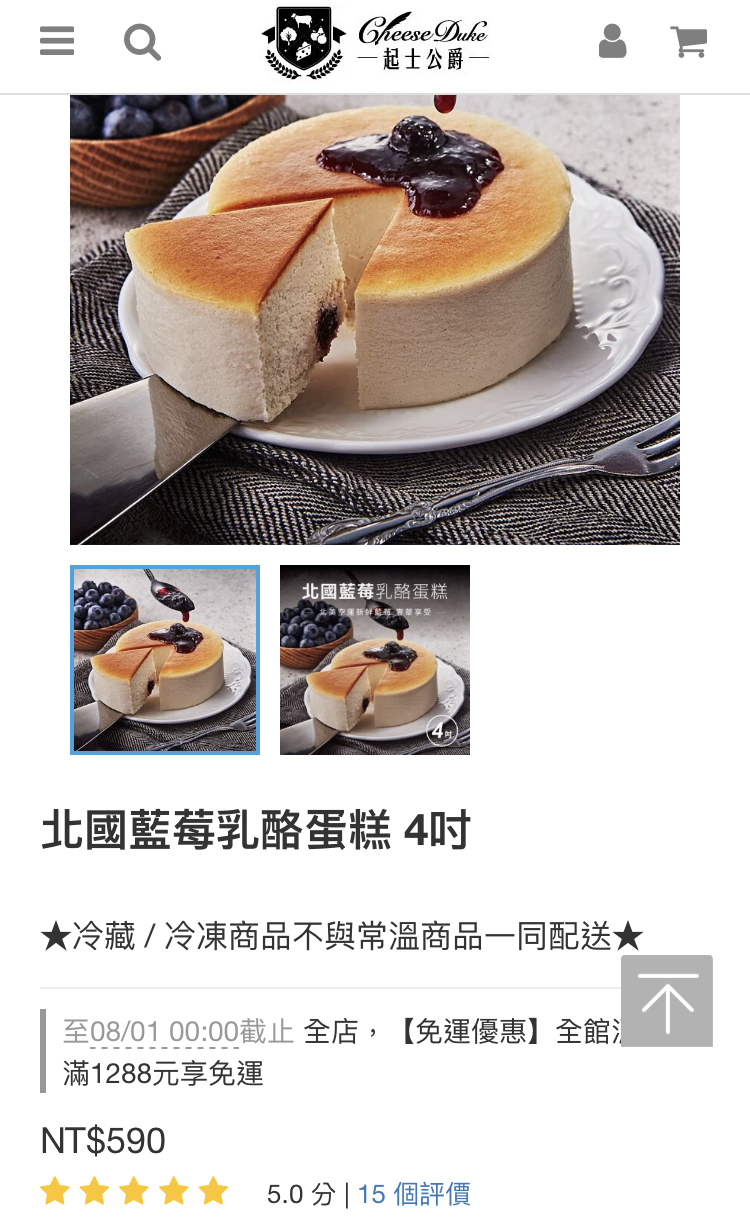Tap the back-to-top arrow button
This screenshot has height=1222, width=750.
tap(667, 1001)
